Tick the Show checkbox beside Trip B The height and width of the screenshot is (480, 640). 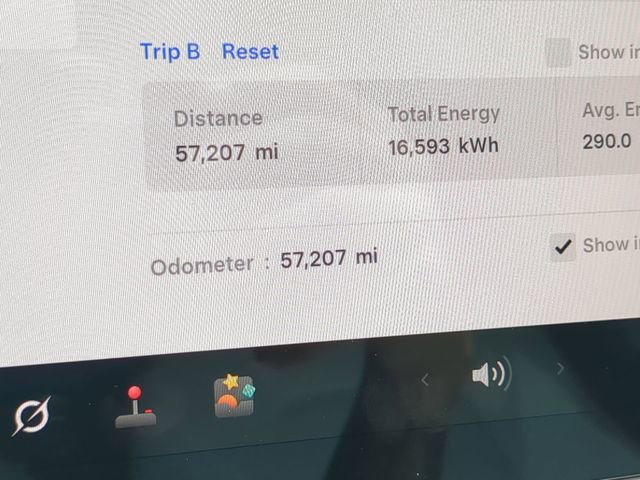[x=559, y=52]
